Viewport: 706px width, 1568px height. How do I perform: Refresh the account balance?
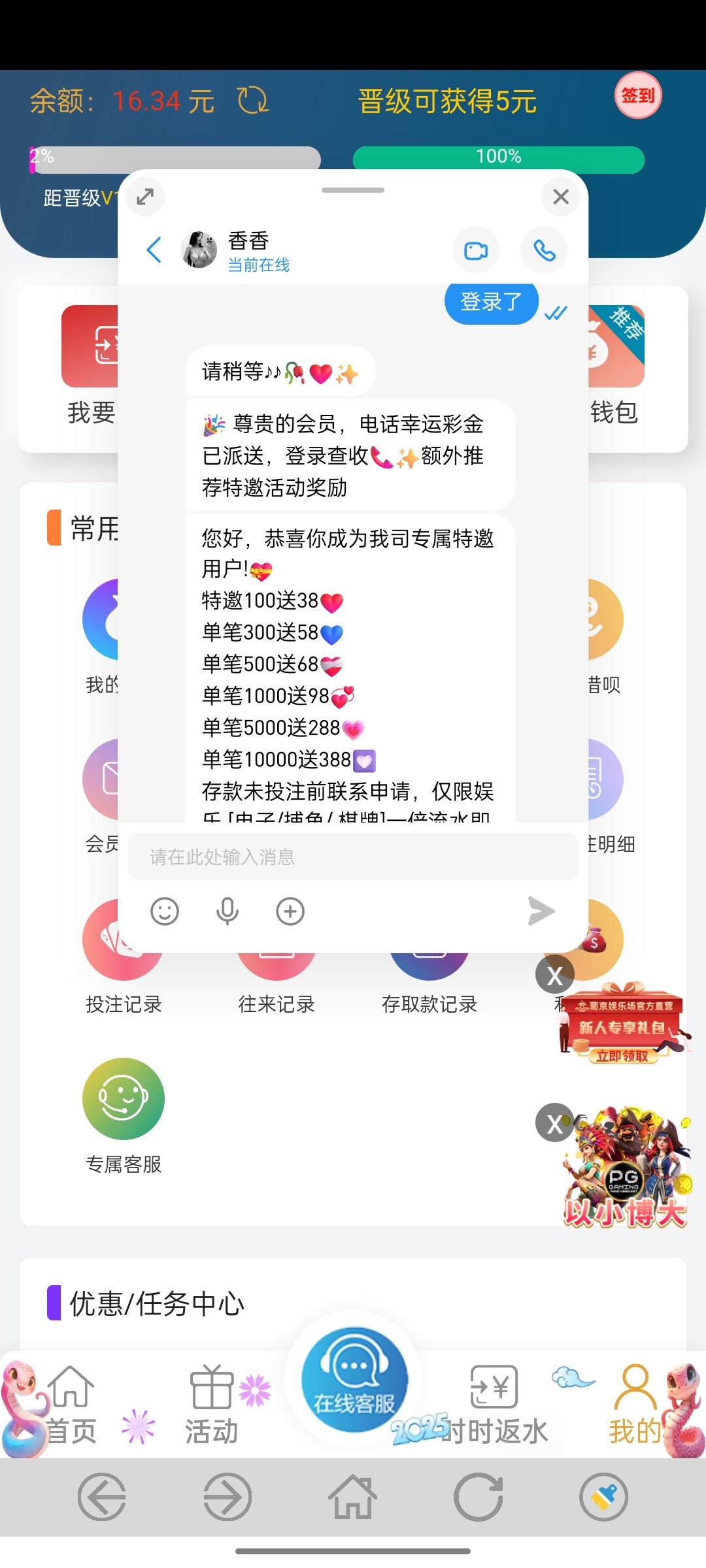pyautogui.click(x=253, y=101)
